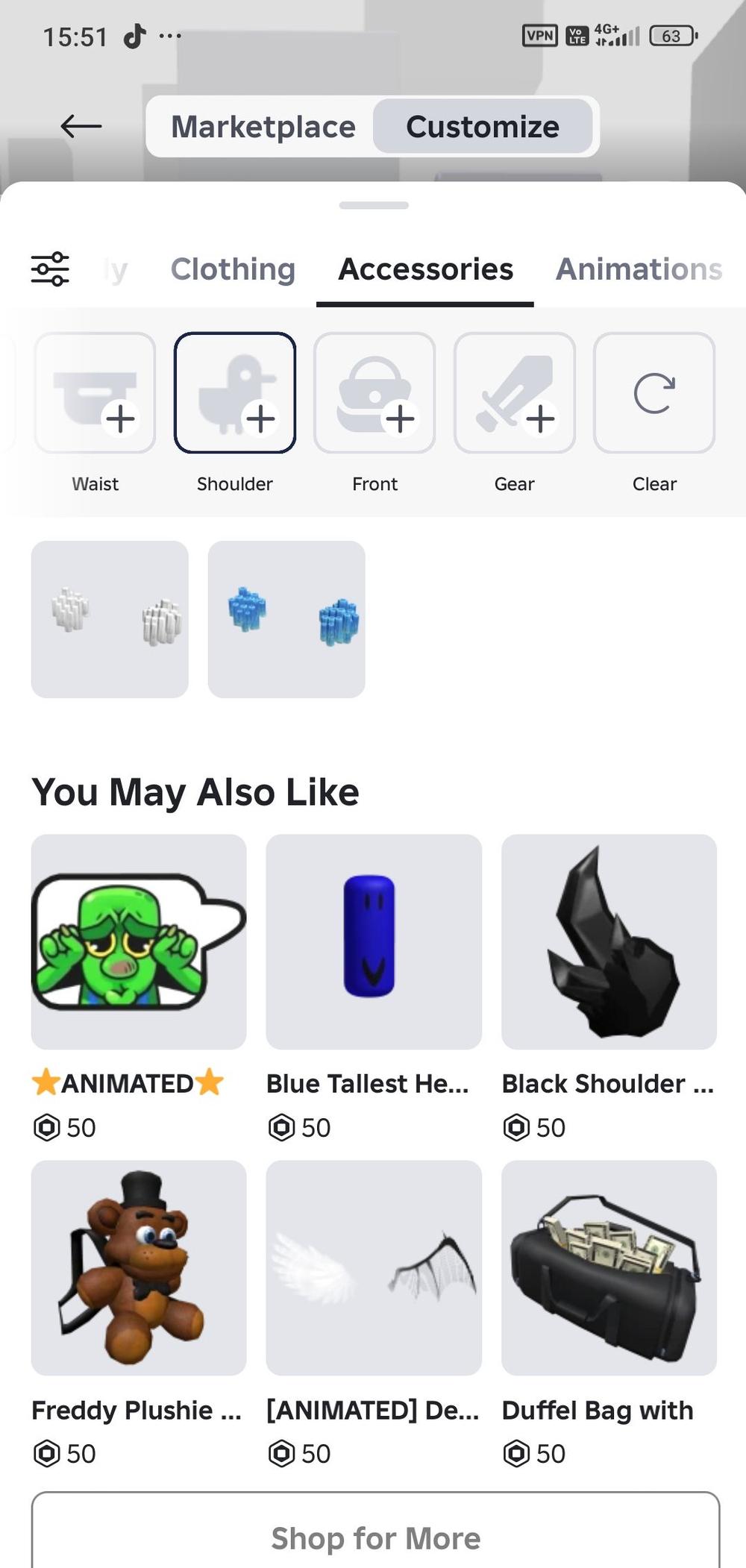The width and height of the screenshot is (746, 1568).
Task: Pick the Front accessory slot
Action: [x=374, y=393]
